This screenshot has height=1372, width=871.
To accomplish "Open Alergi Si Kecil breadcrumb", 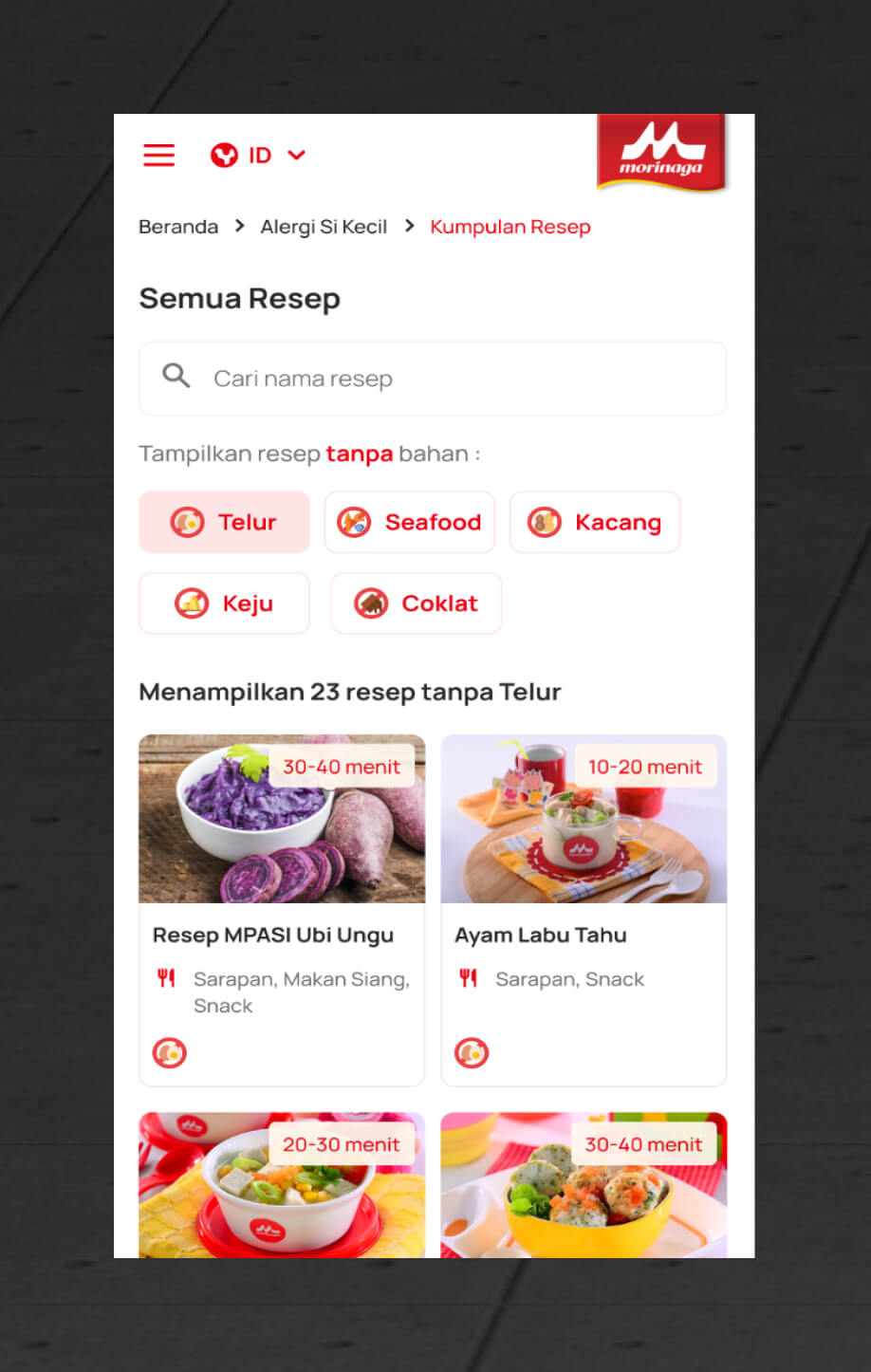I will 324,227.
